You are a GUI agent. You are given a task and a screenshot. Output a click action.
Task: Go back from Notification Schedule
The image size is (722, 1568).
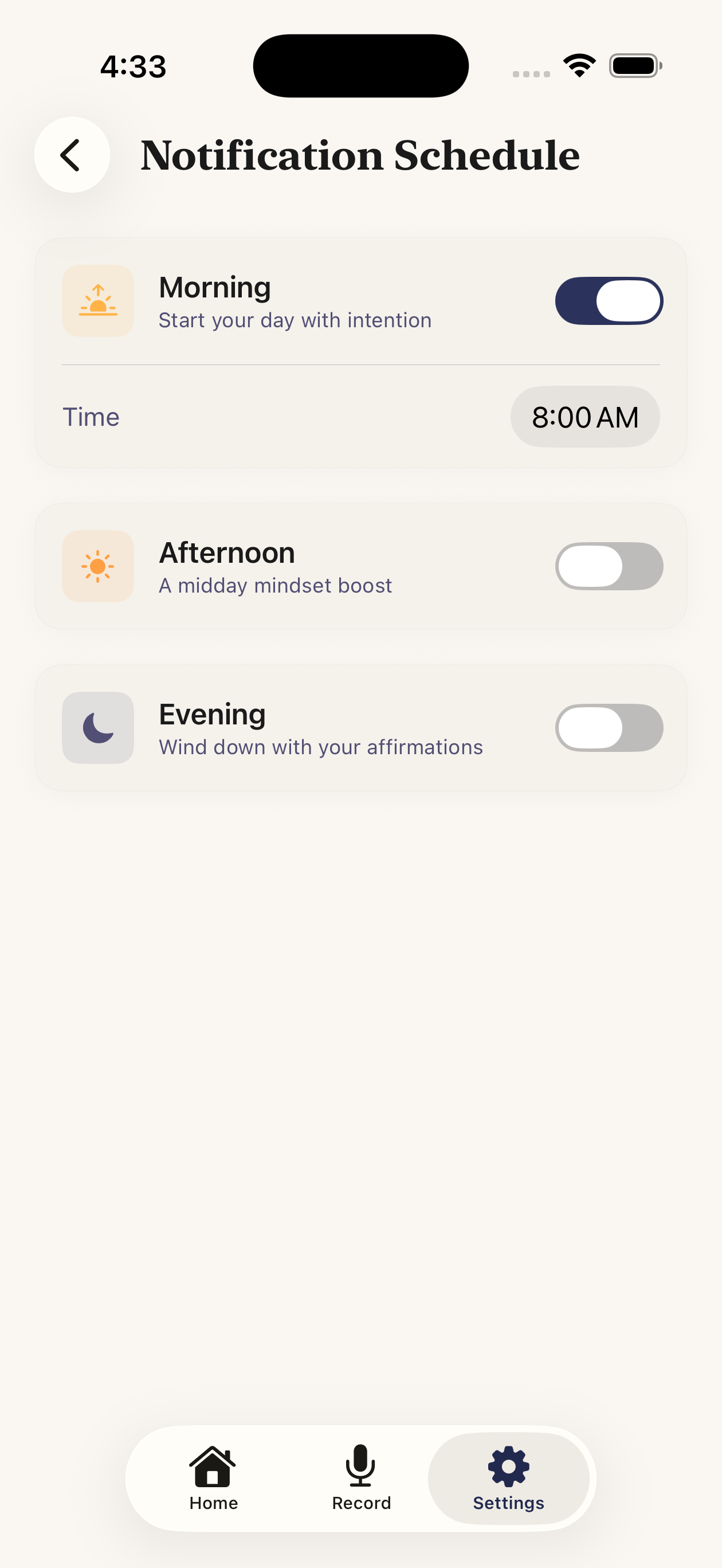72,155
